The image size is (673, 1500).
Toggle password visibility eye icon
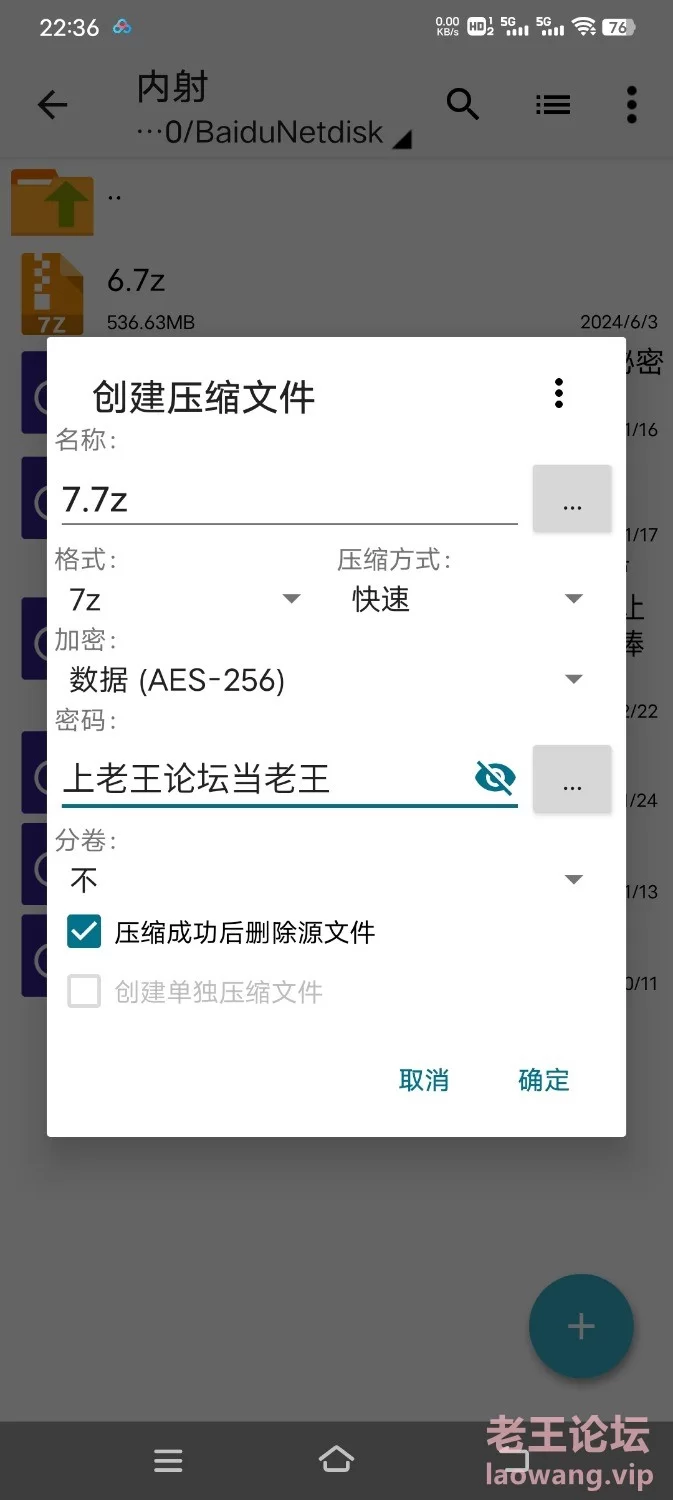click(x=495, y=778)
